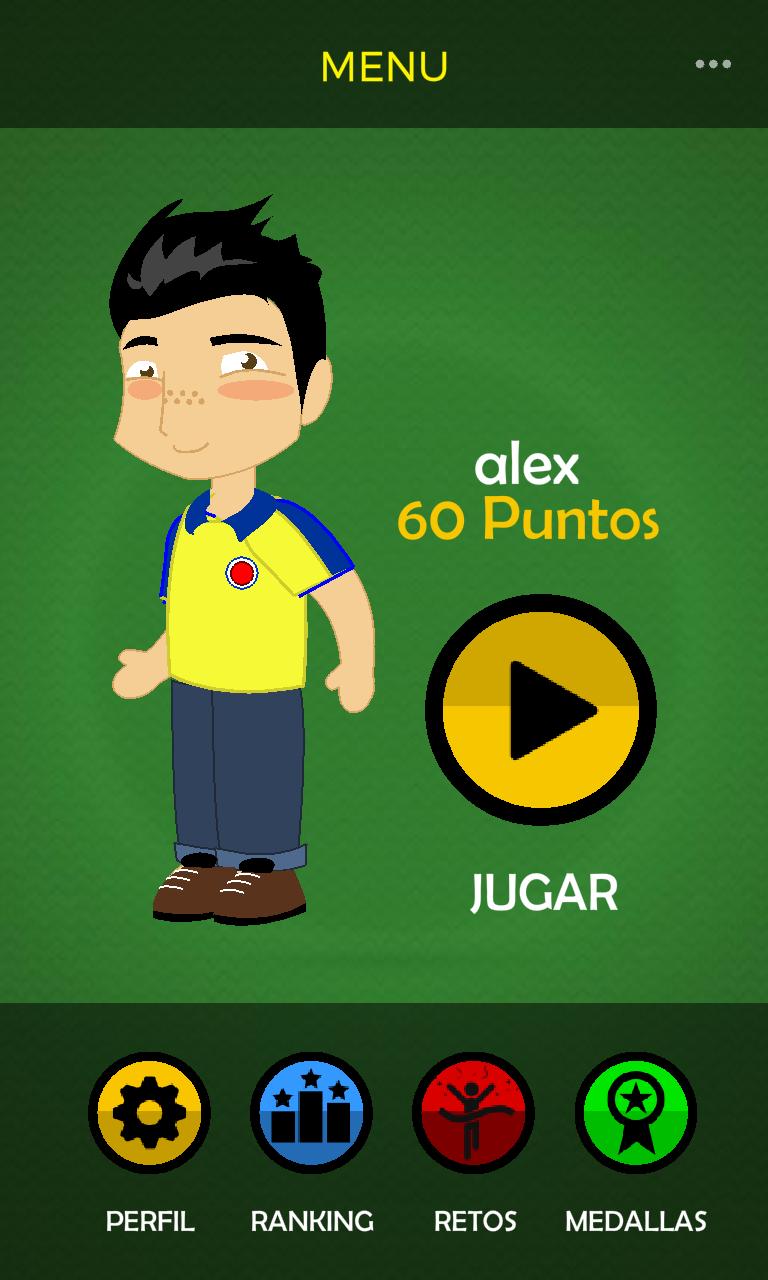Open the Perfil settings gear
Viewport: 768px width, 1280px height.
pyautogui.click(x=149, y=1113)
